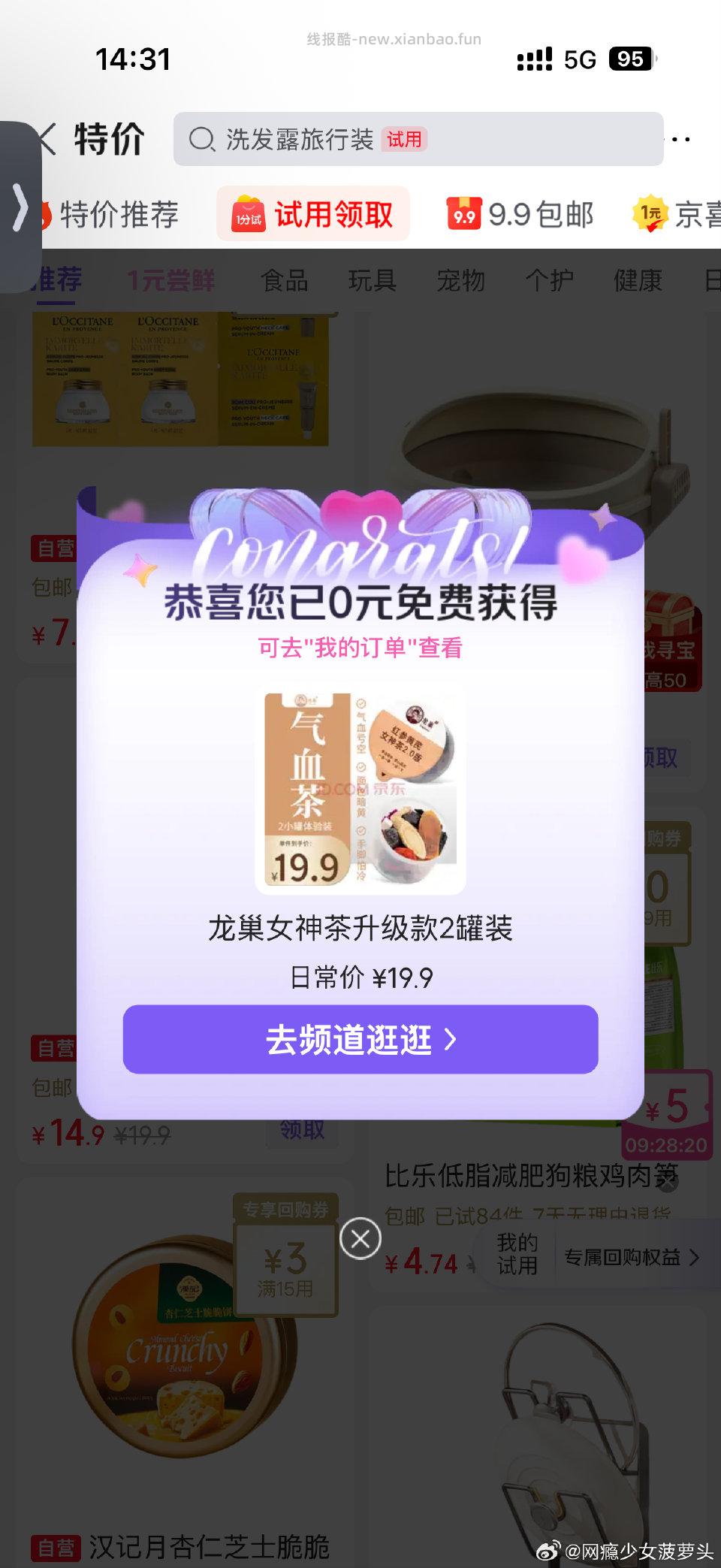Image resolution: width=721 pixels, height=1568 pixels.
Task: Select the 京喜 1元 coin icon
Action: pos(649,214)
